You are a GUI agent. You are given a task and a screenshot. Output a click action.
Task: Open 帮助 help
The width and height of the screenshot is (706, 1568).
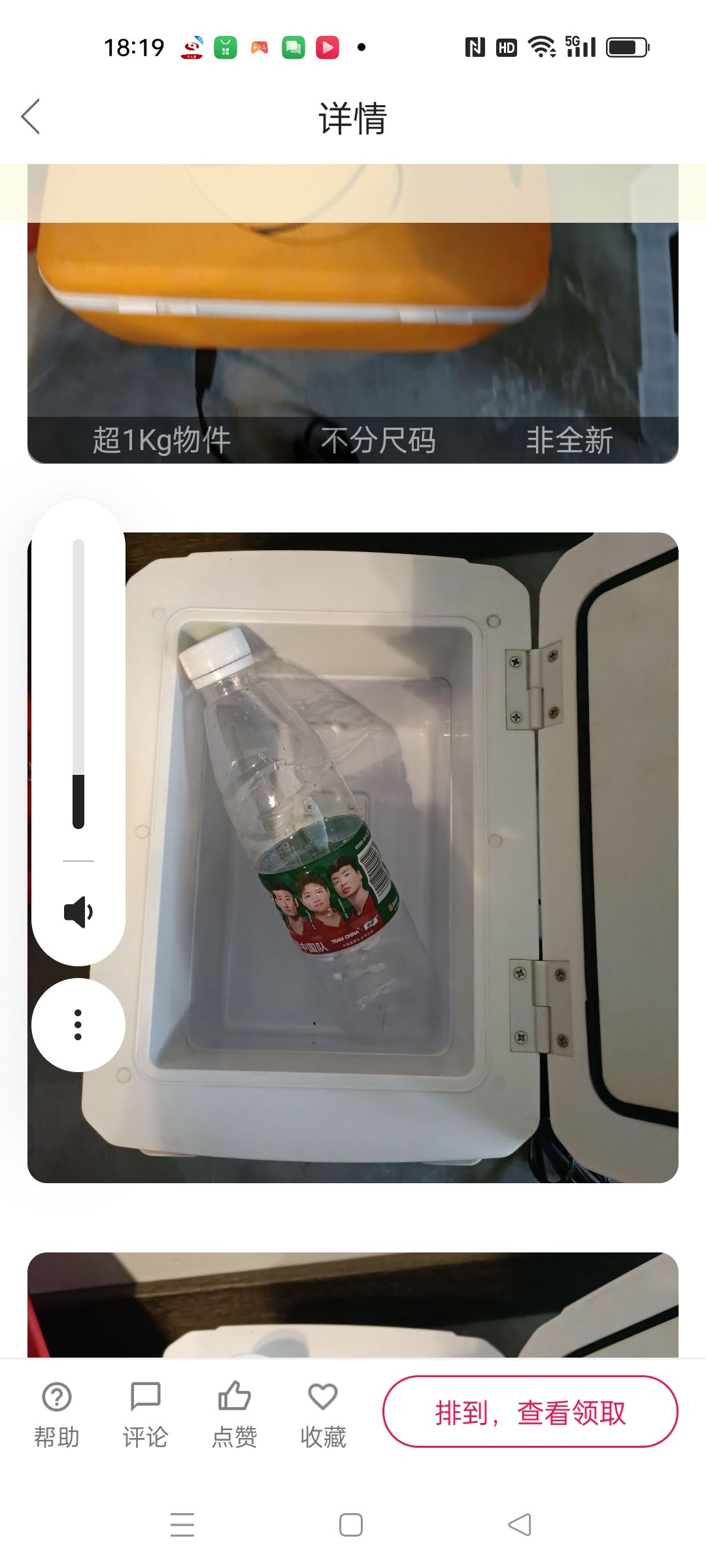tap(57, 1414)
